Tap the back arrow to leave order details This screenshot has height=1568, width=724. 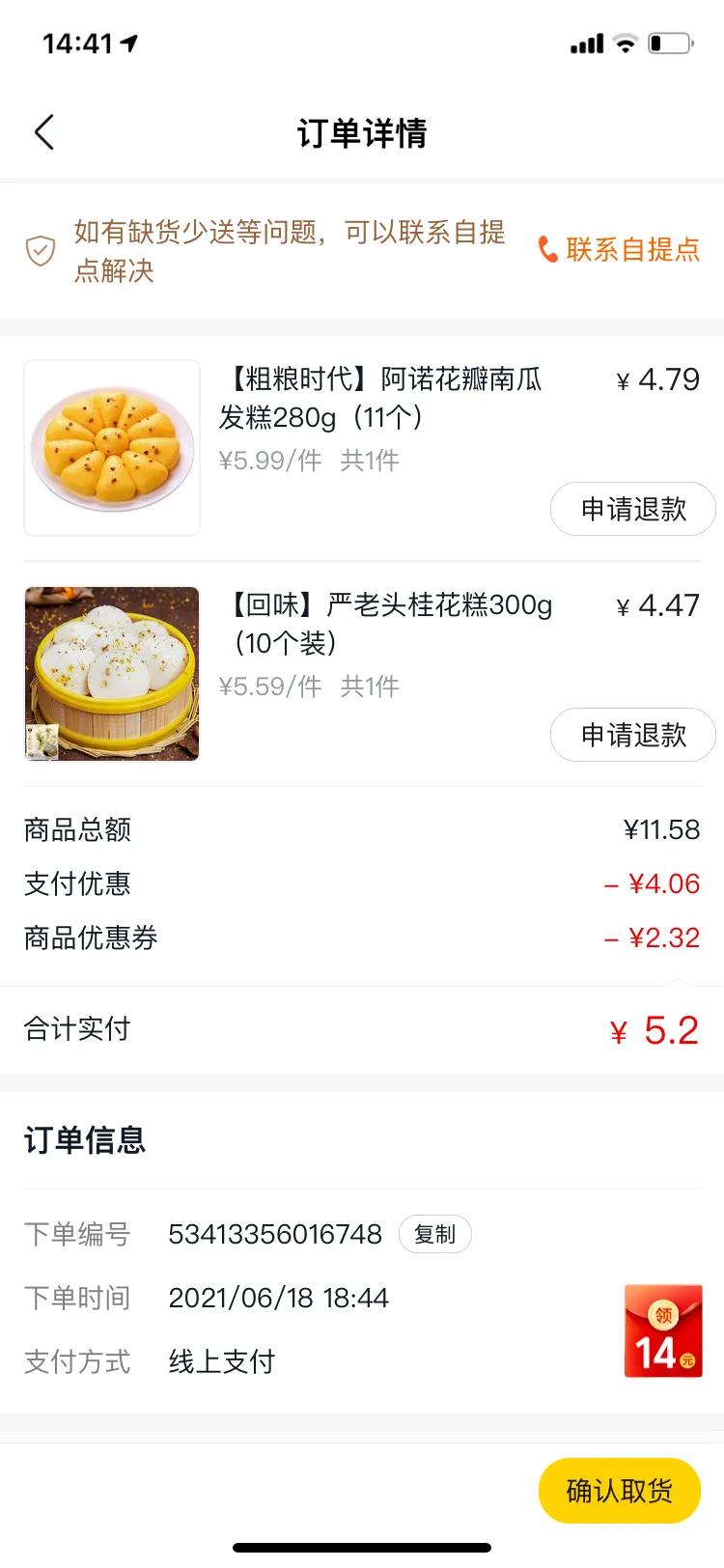pos(43,132)
